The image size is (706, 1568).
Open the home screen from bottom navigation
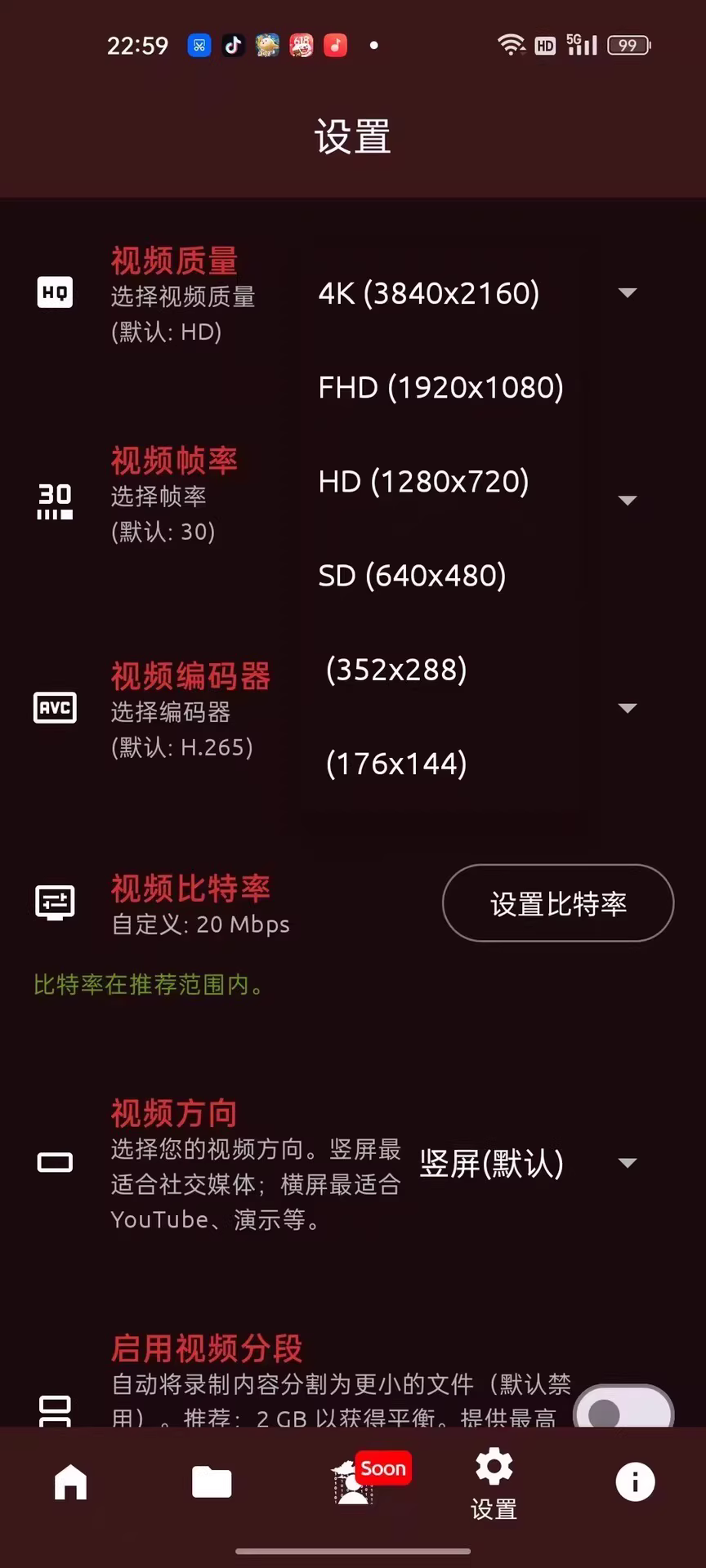[x=70, y=1482]
